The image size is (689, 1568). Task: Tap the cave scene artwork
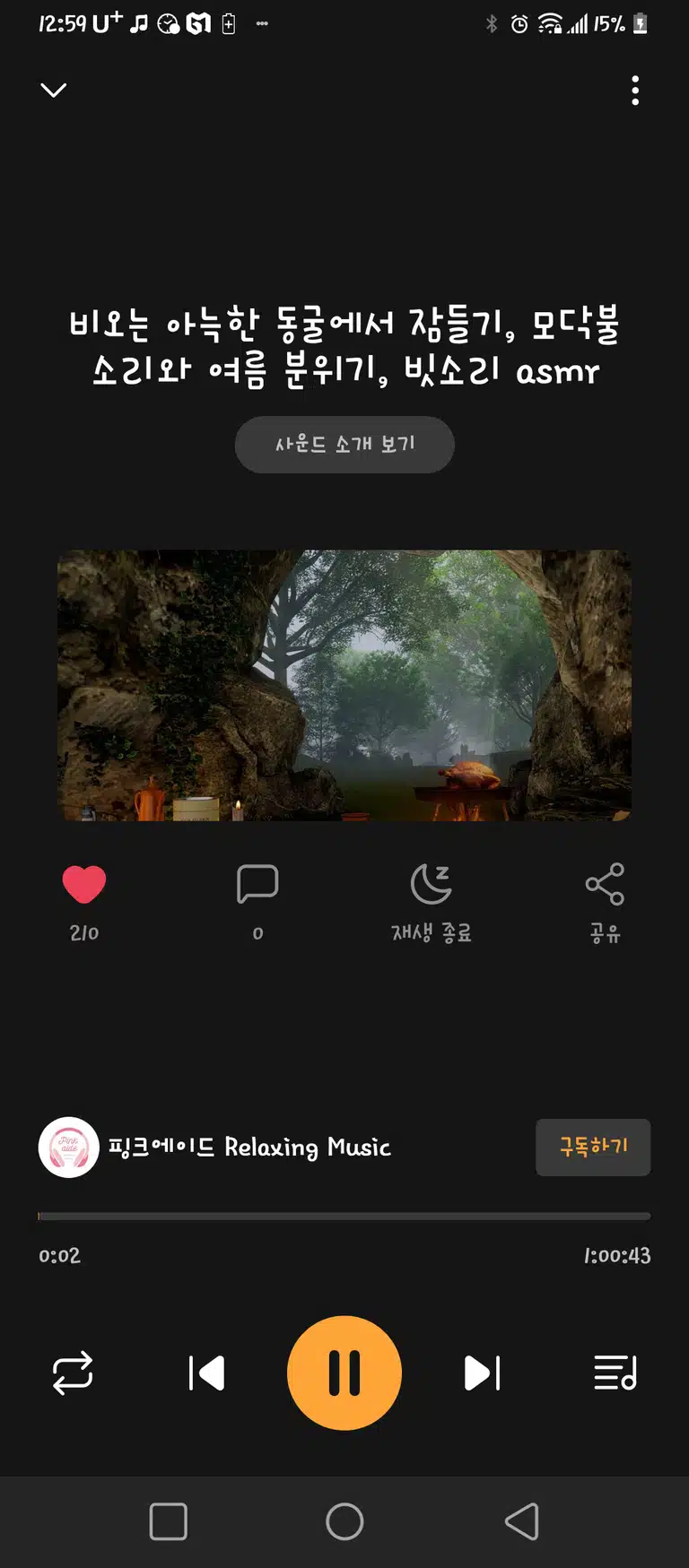[344, 685]
